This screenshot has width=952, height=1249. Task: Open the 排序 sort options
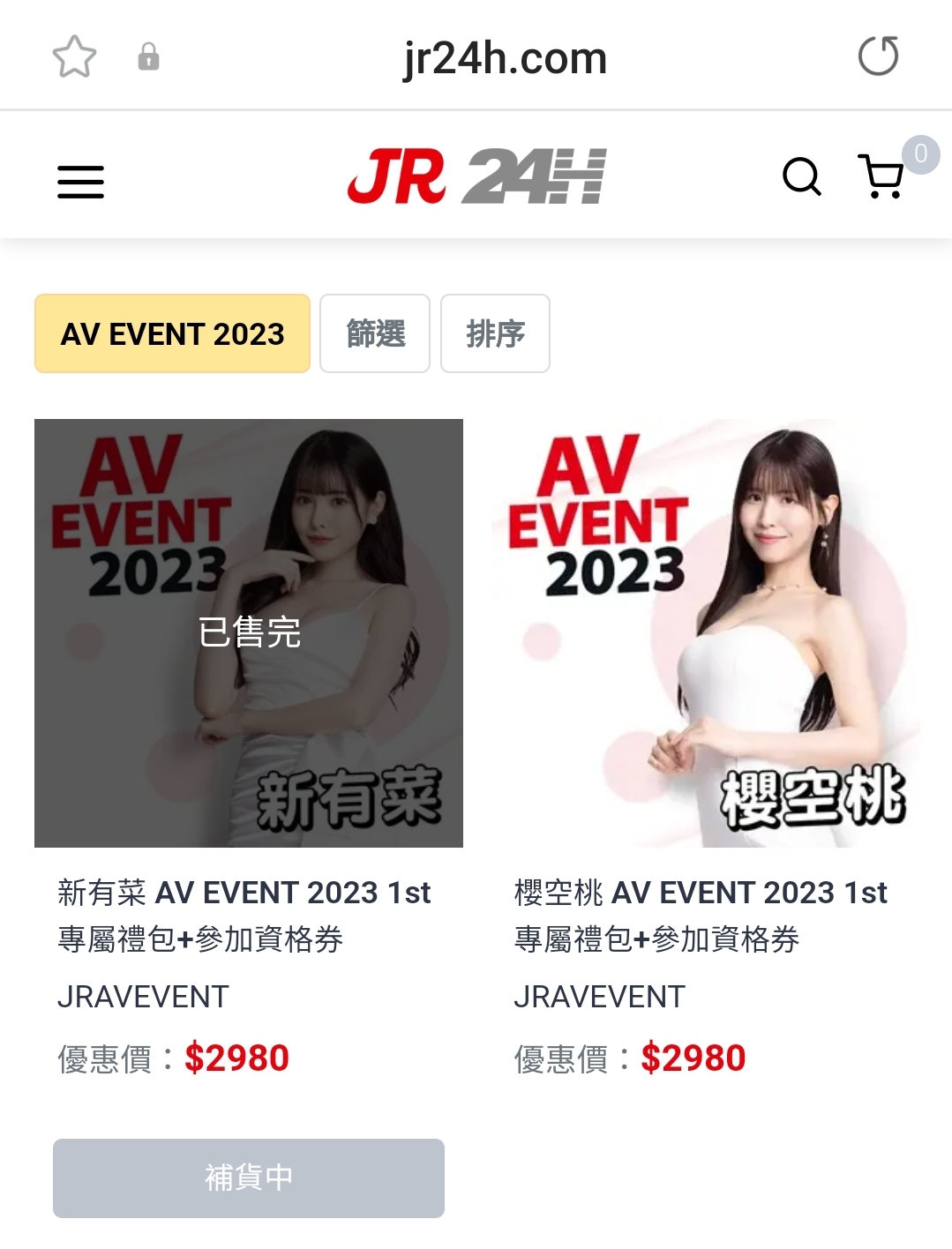495,333
